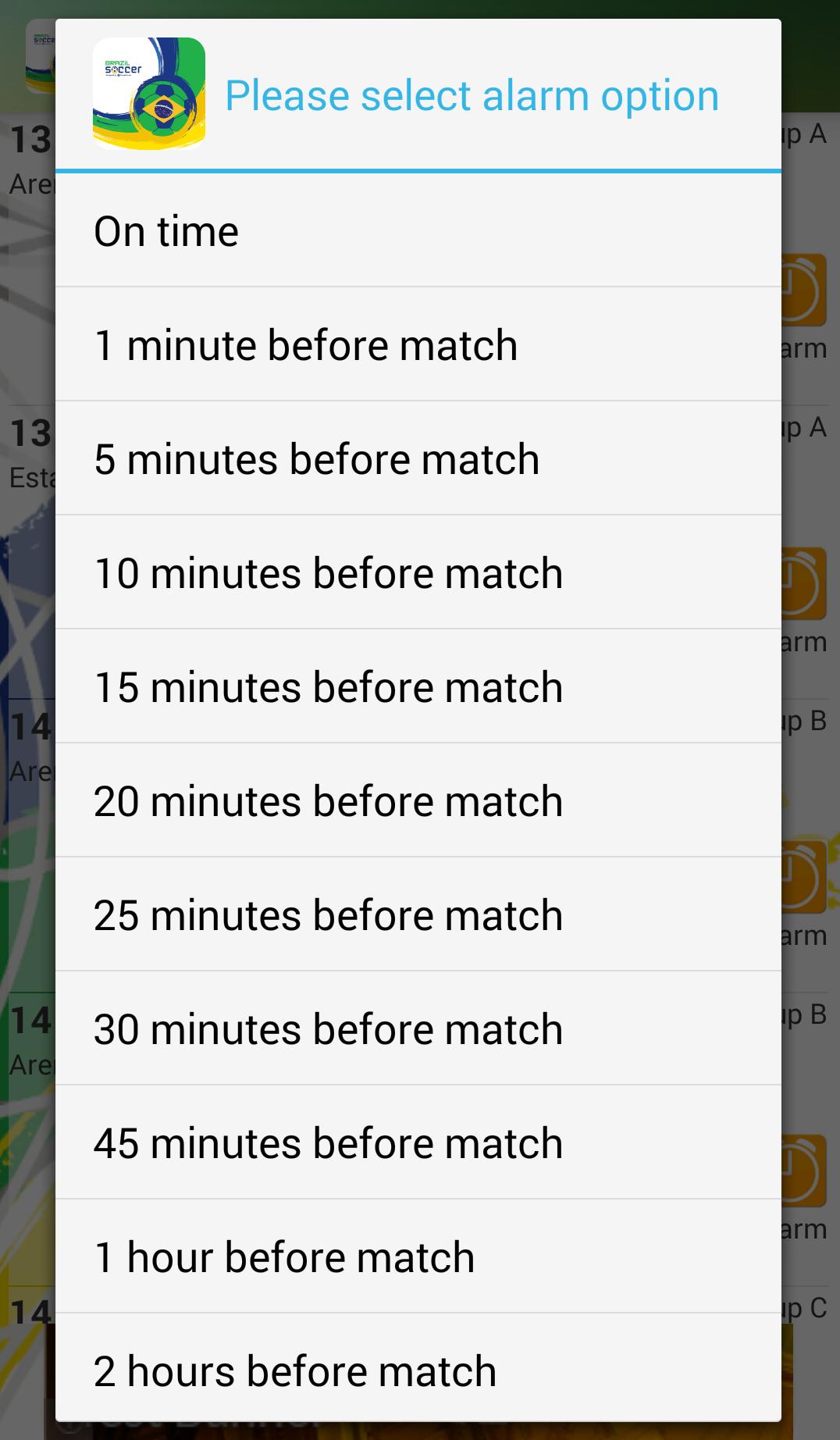This screenshot has height=1440, width=840.
Task: Select 1 hour before match
Action: click(418, 1257)
